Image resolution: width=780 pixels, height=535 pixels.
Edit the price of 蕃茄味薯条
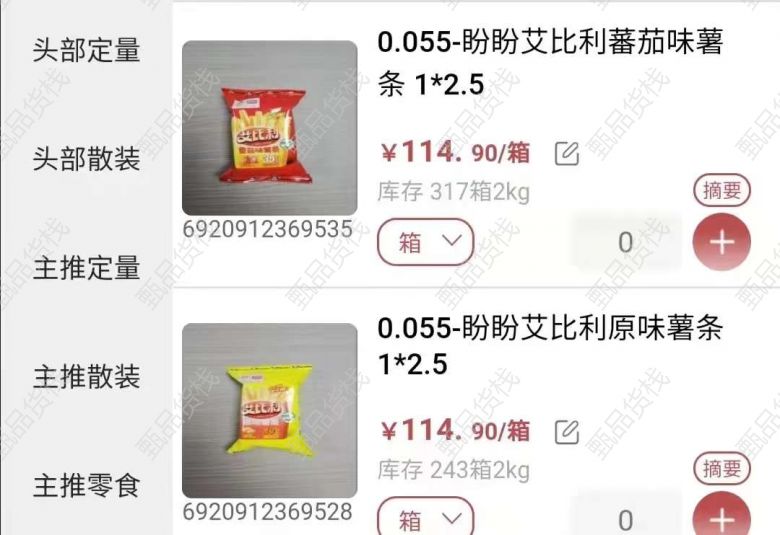(567, 153)
